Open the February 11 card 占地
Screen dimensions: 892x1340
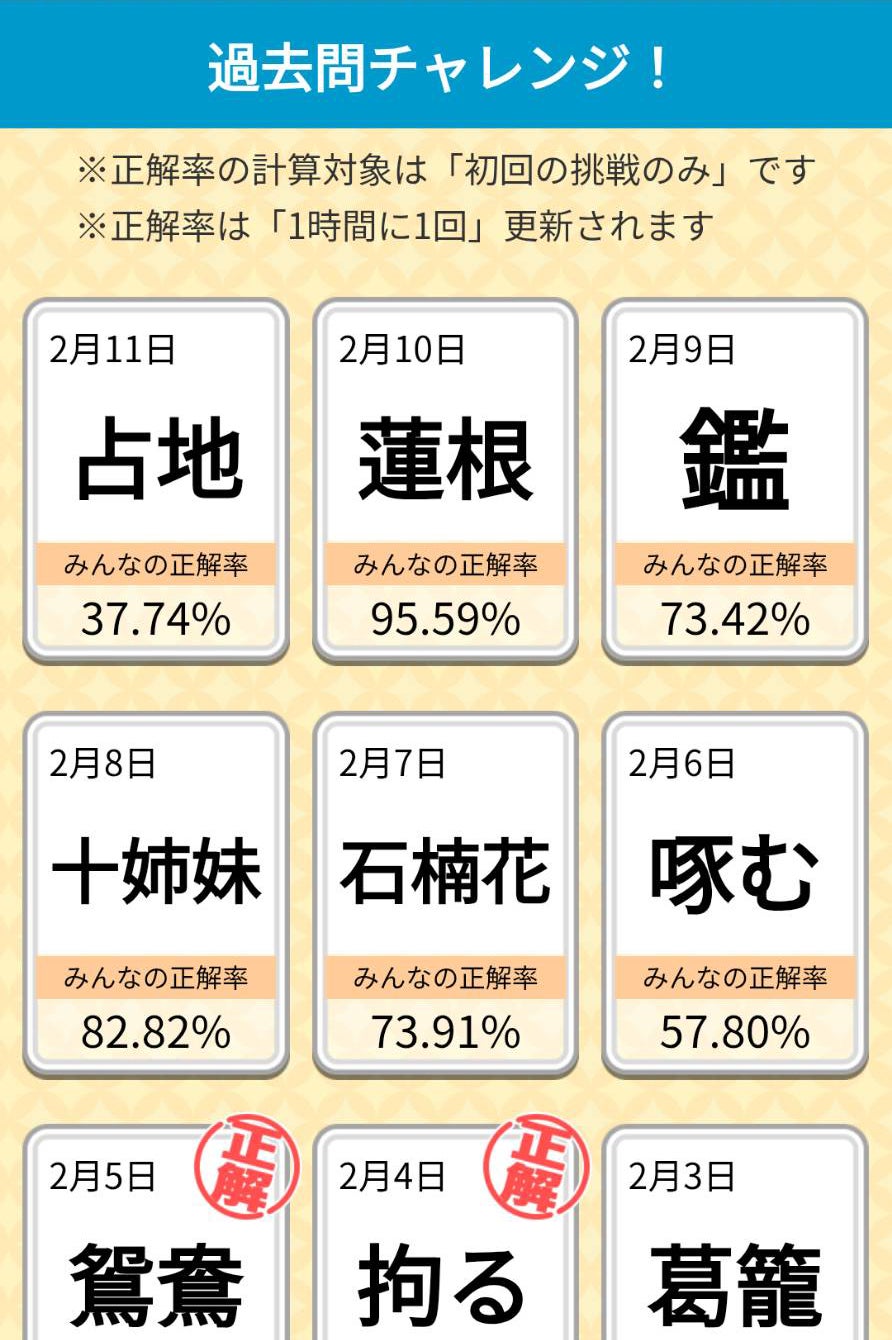156,481
